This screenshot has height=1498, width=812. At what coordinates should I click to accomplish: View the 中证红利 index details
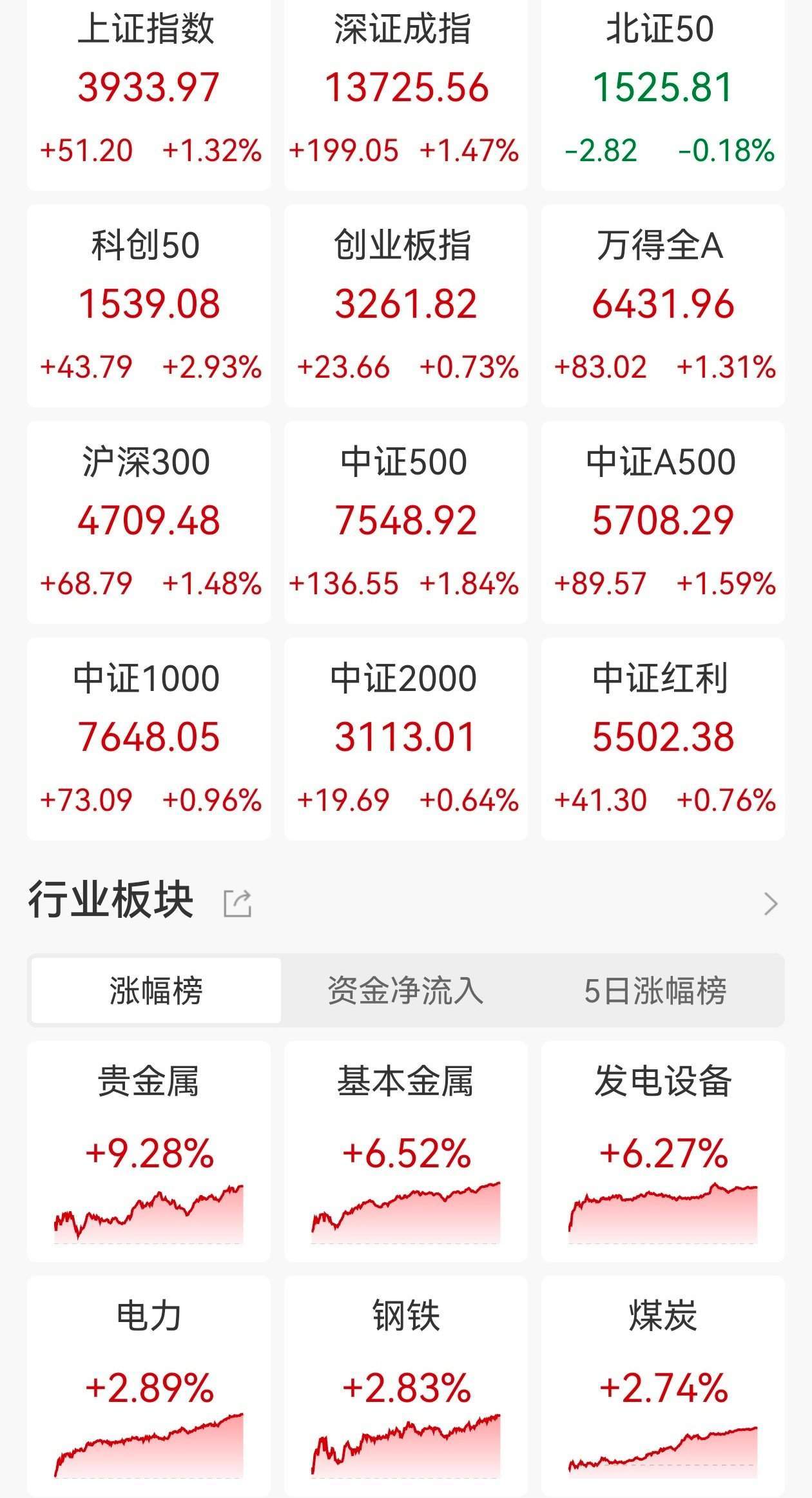click(x=662, y=739)
